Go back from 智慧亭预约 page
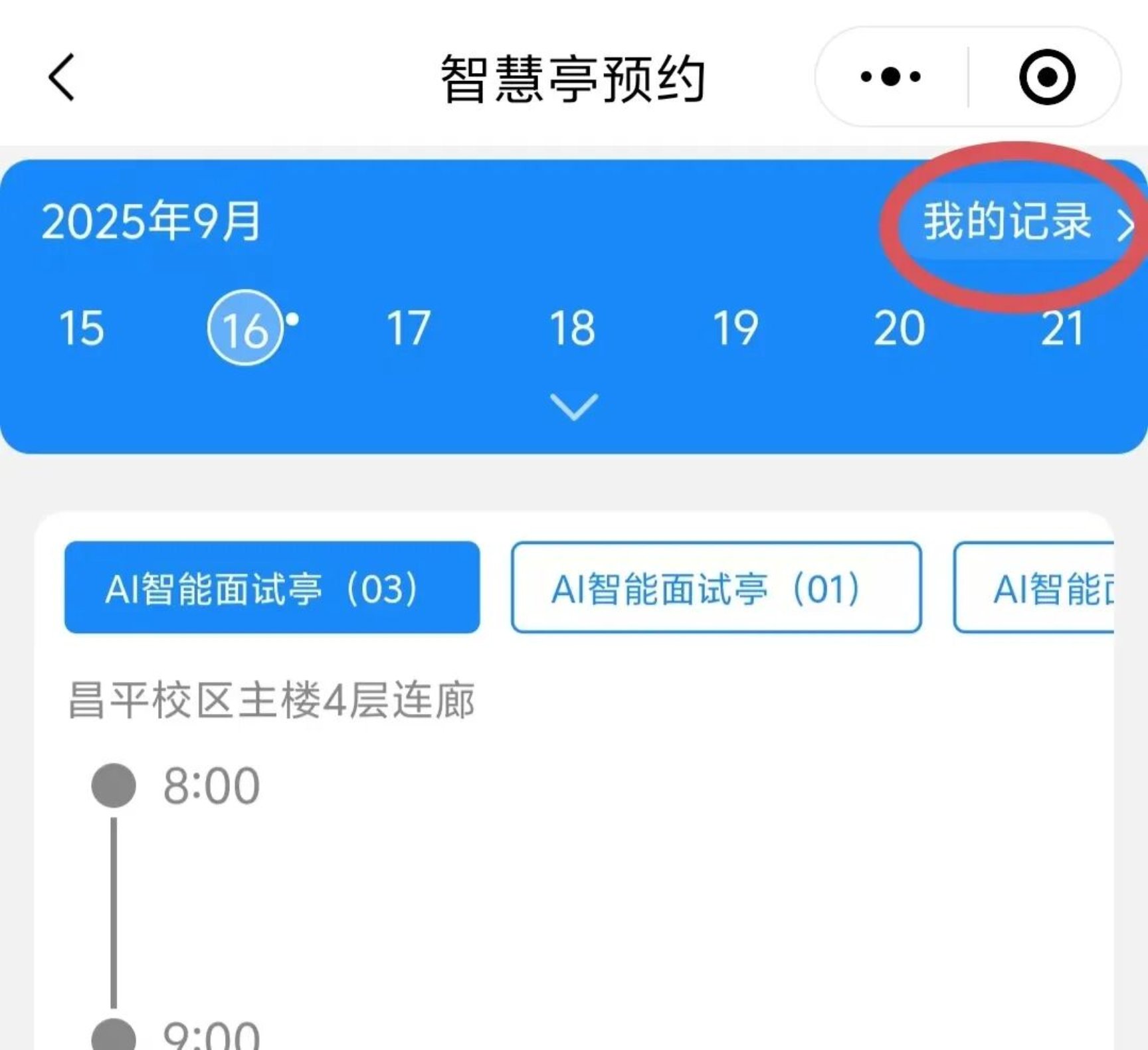This screenshot has height=1050, width=1148. click(x=62, y=78)
